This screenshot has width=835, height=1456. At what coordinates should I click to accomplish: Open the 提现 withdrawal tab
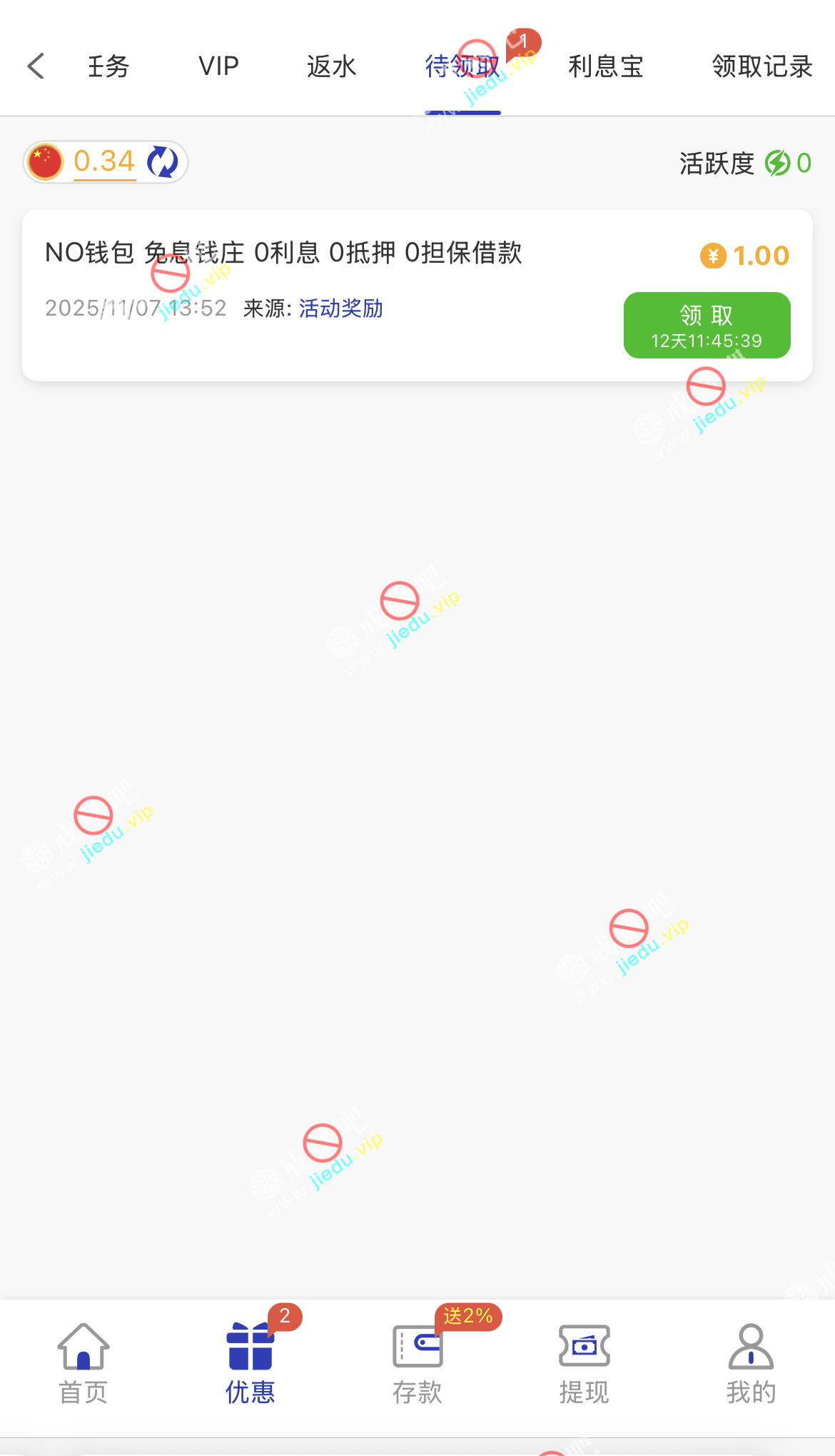coord(584,1364)
